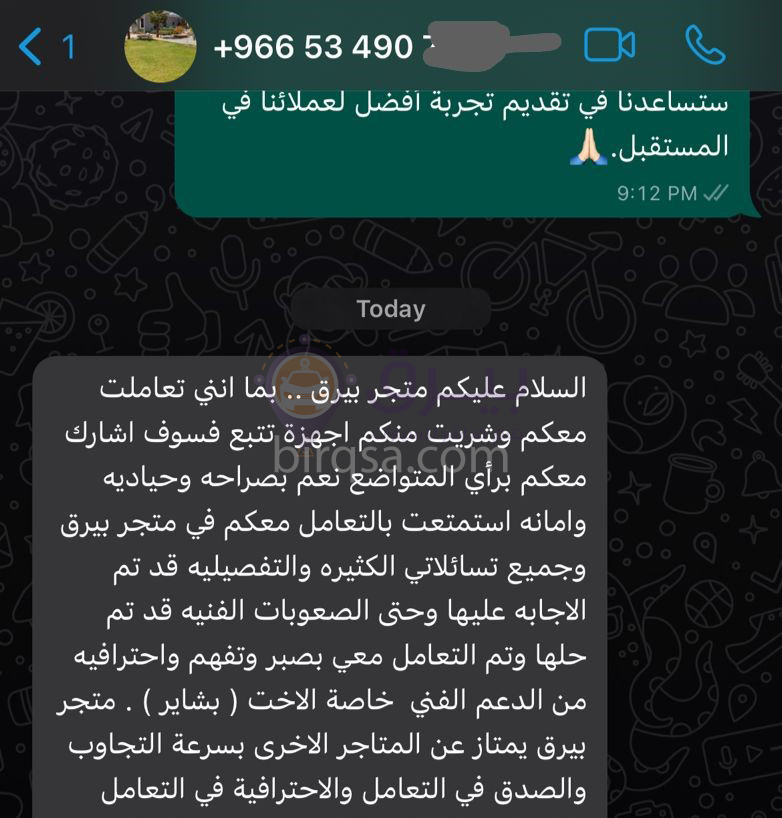Open the contact's profile picture
The height and width of the screenshot is (818, 782).
point(160,46)
